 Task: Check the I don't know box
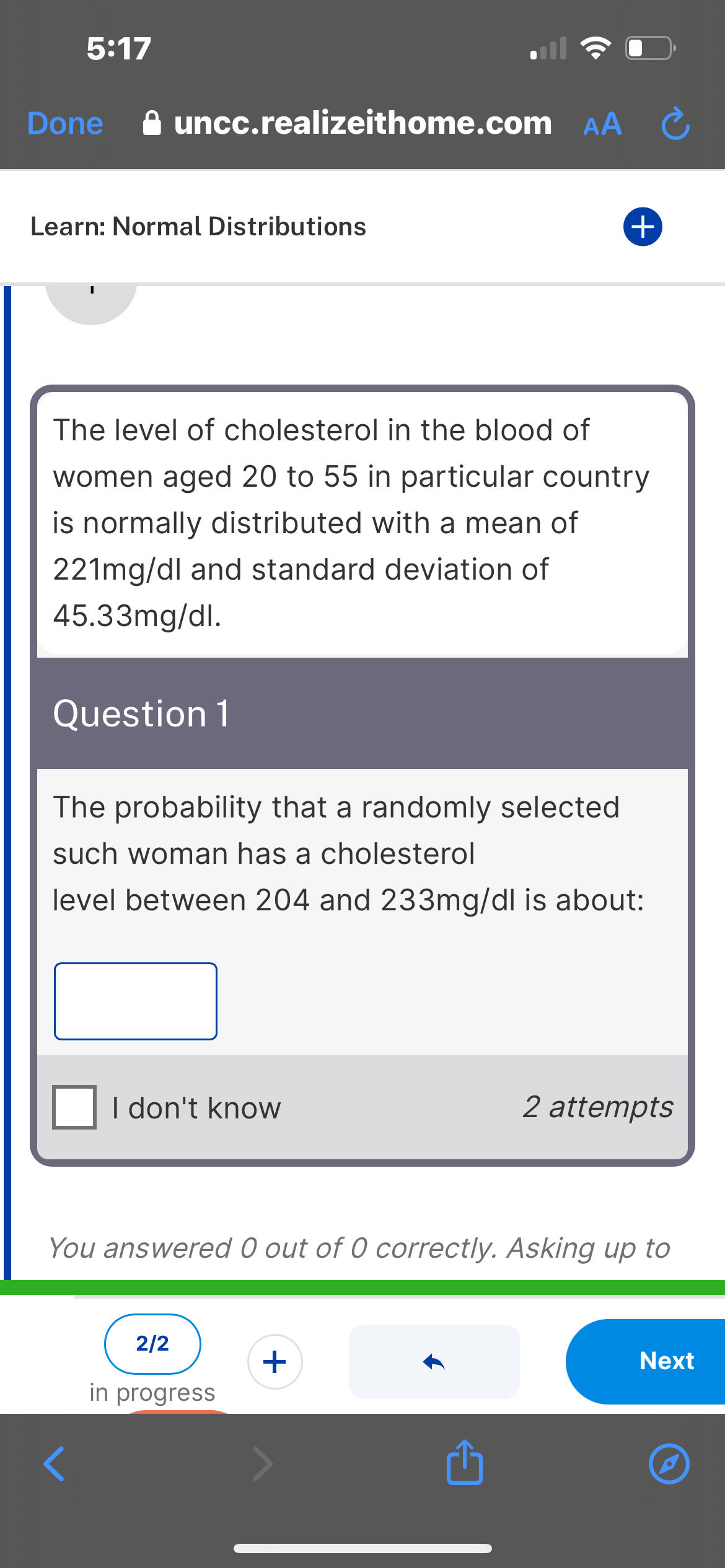pyautogui.click(x=74, y=1107)
